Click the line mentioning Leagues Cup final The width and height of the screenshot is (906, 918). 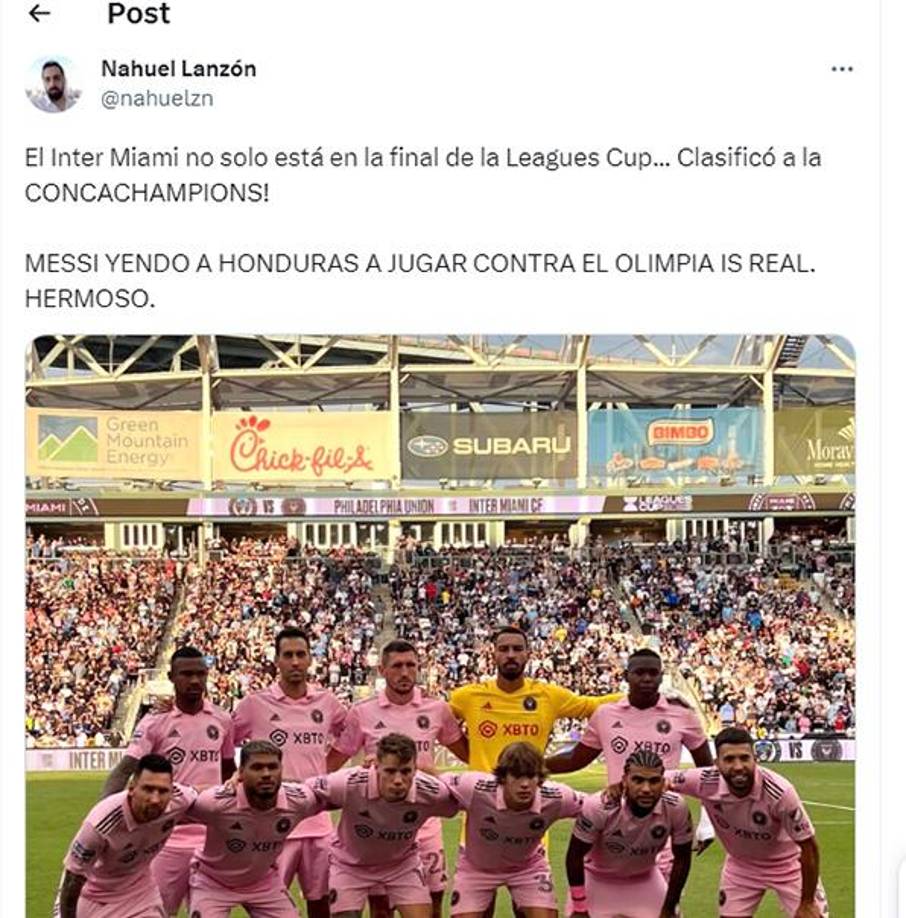pyautogui.click(x=420, y=158)
